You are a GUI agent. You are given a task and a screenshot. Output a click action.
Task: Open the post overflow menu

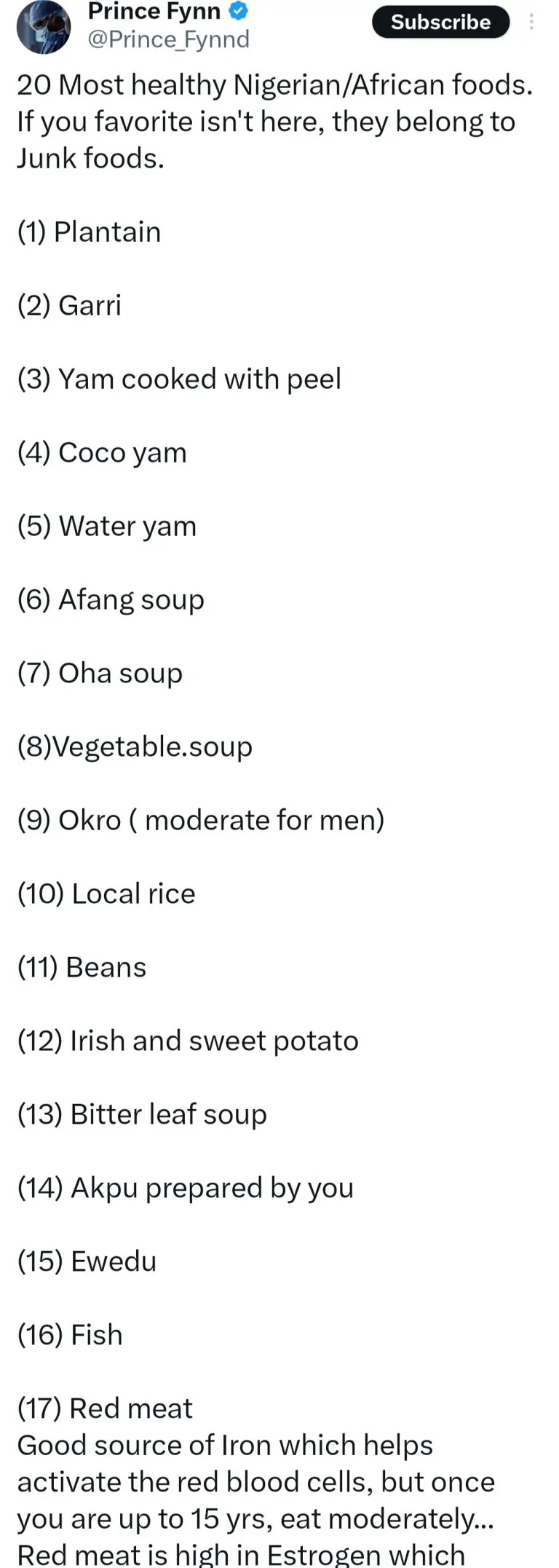click(532, 23)
